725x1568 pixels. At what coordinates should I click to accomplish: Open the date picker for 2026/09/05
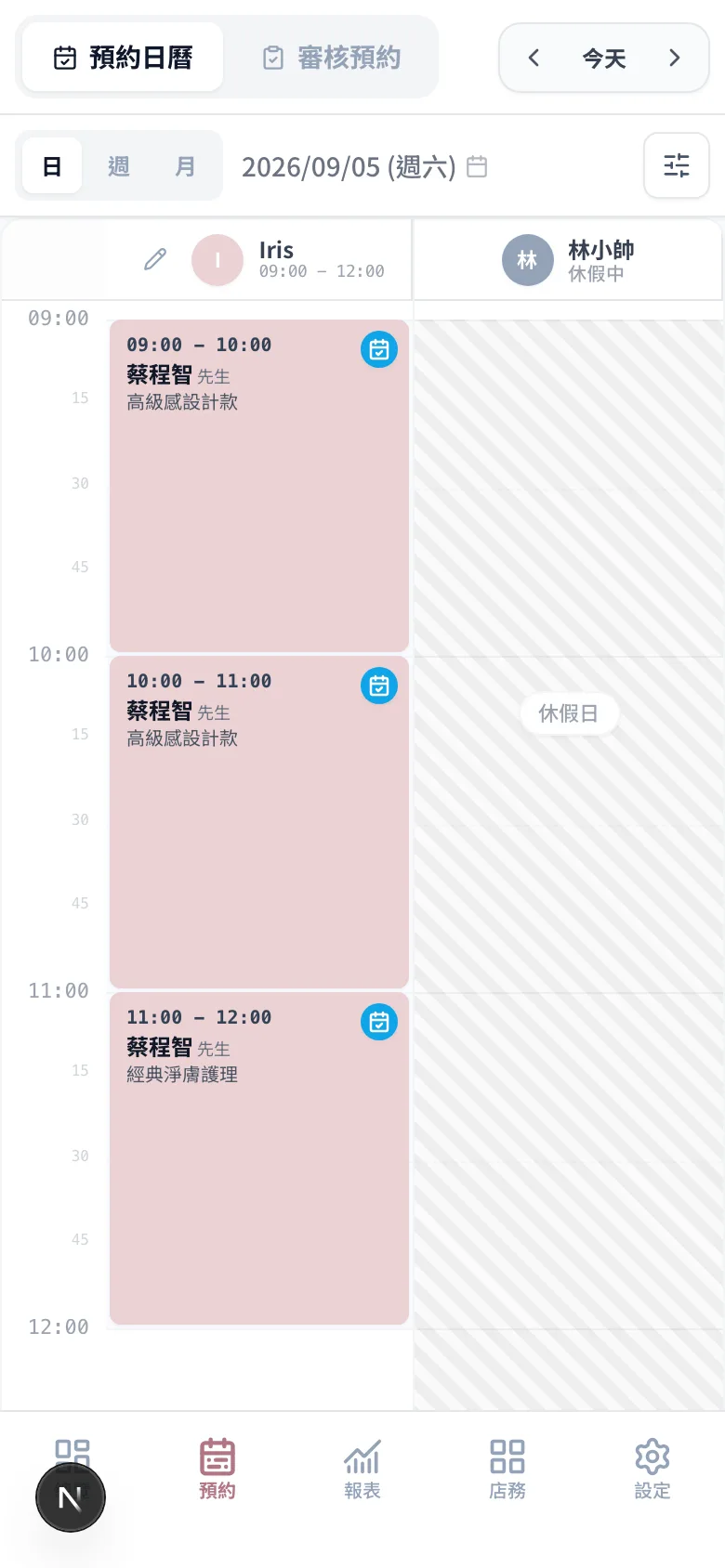click(364, 167)
